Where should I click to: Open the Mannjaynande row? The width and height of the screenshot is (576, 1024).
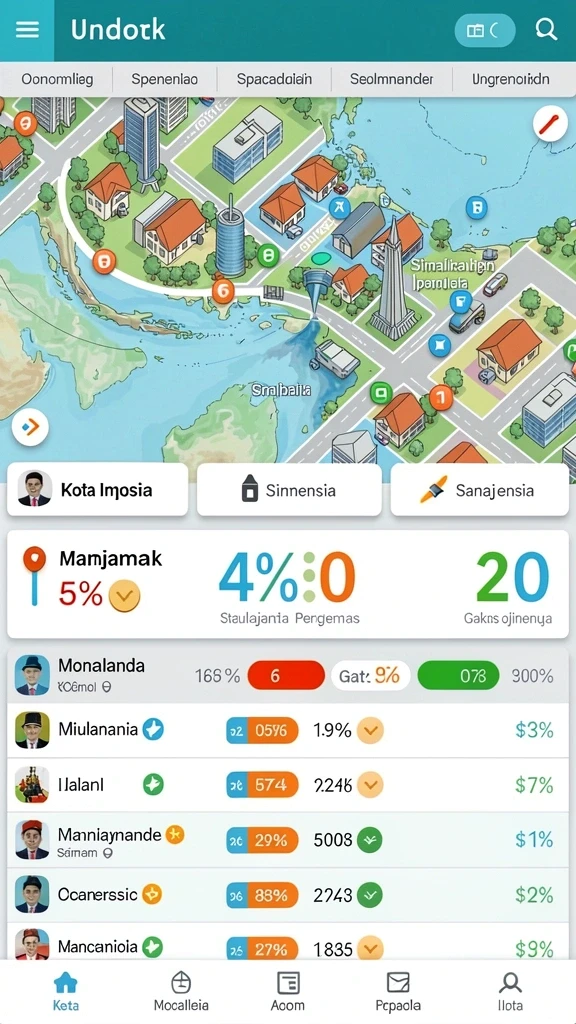coord(288,839)
